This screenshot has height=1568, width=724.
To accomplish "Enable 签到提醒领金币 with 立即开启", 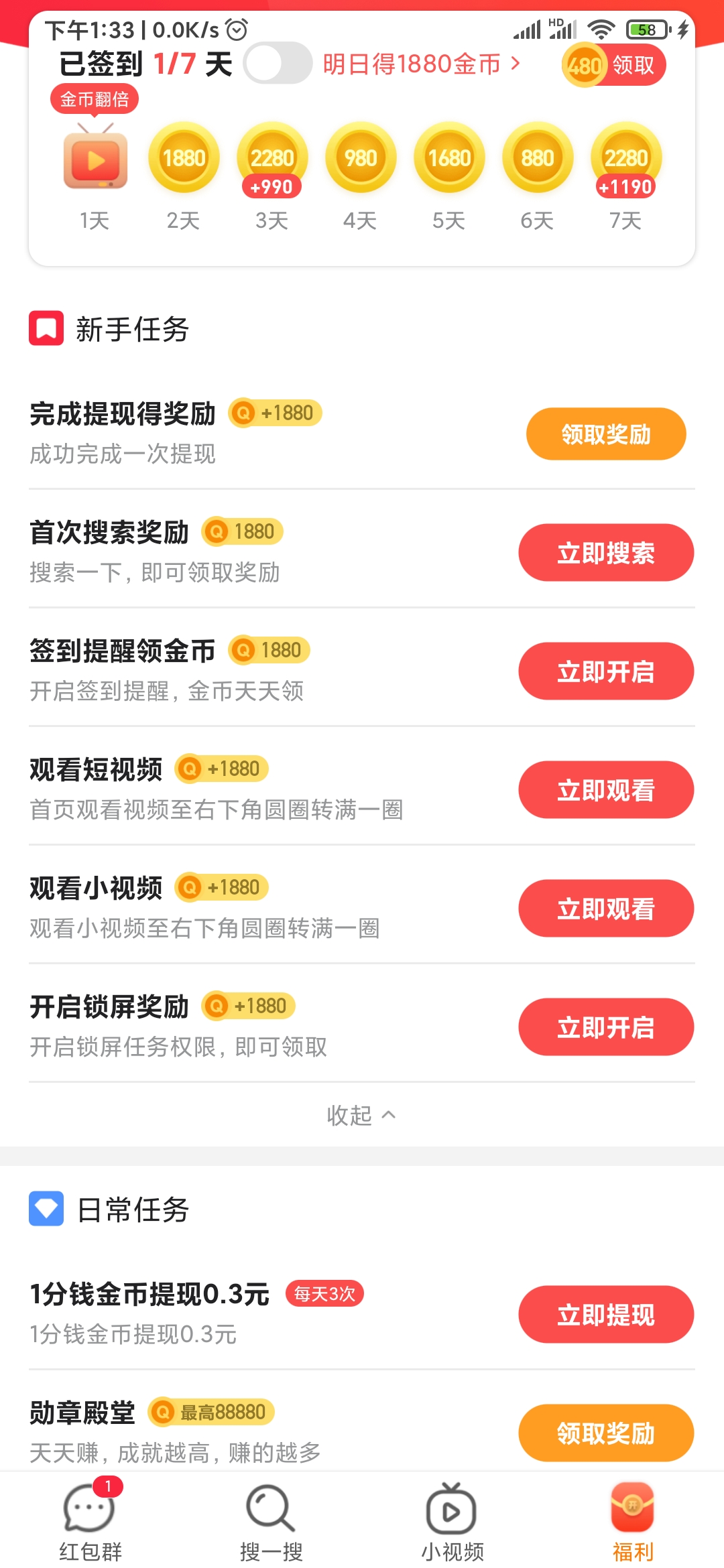I will [x=605, y=671].
